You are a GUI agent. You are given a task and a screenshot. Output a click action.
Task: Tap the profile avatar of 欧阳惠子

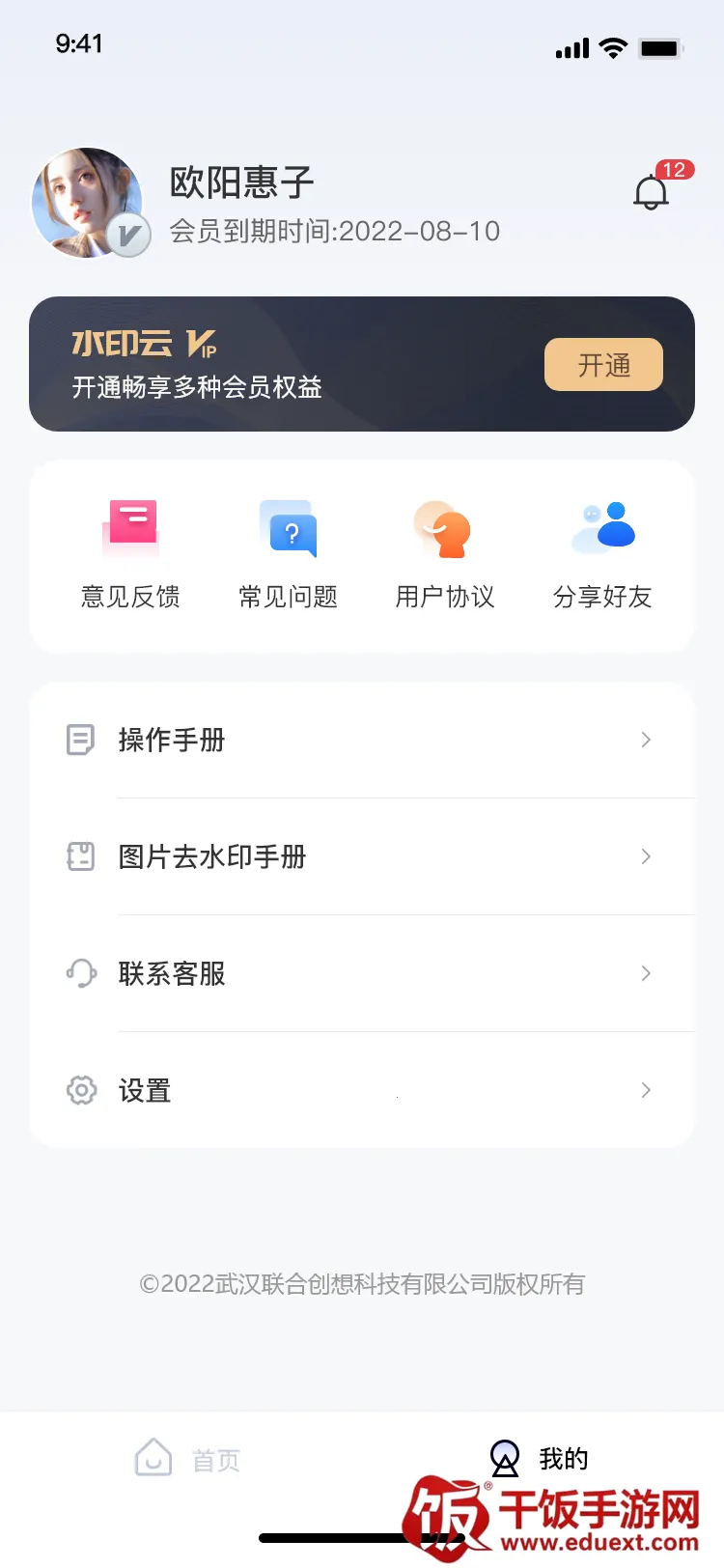click(x=88, y=203)
